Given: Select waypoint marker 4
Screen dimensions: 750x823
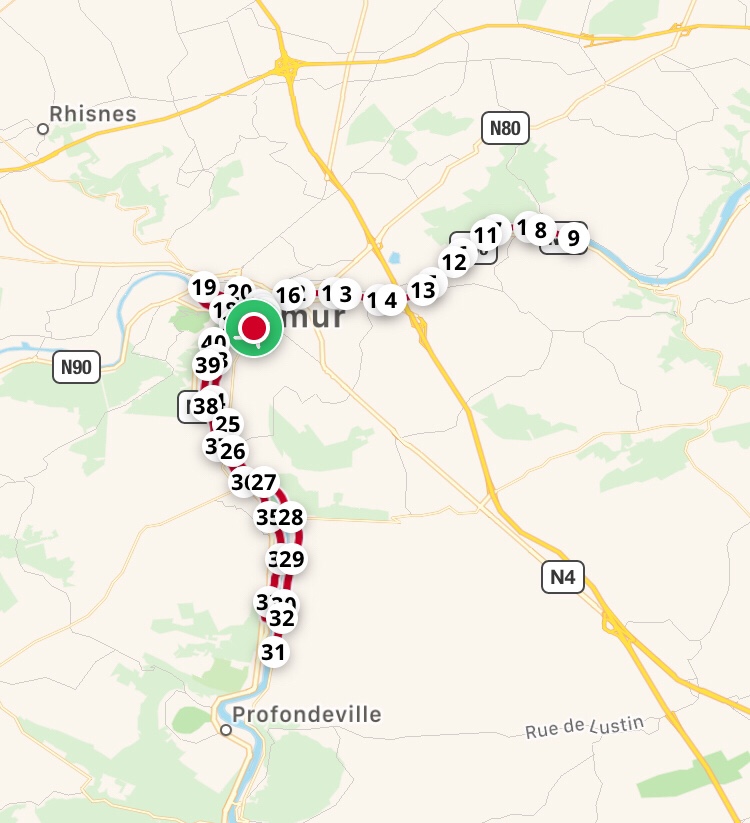Looking at the screenshot, I should [x=390, y=300].
